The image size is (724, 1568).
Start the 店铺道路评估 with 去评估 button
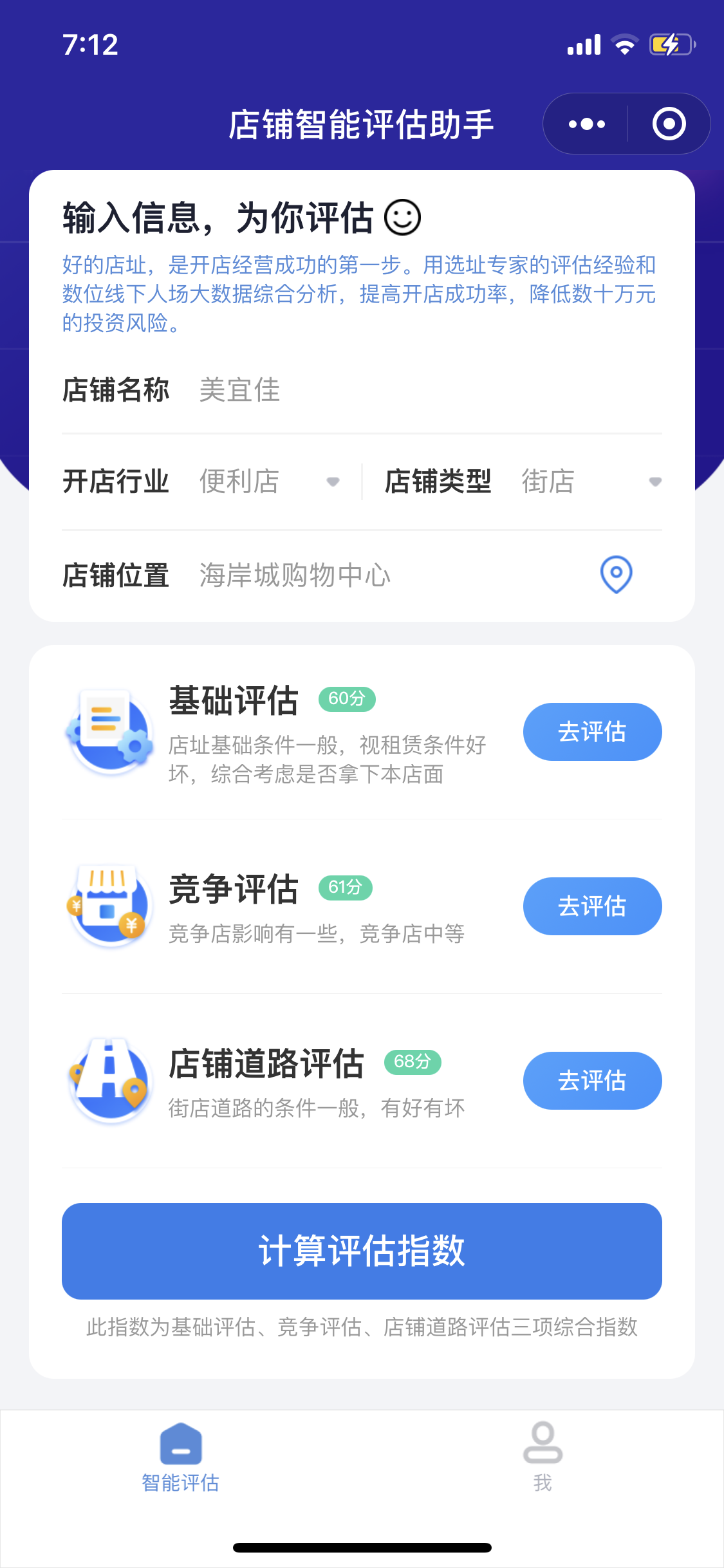click(592, 1081)
